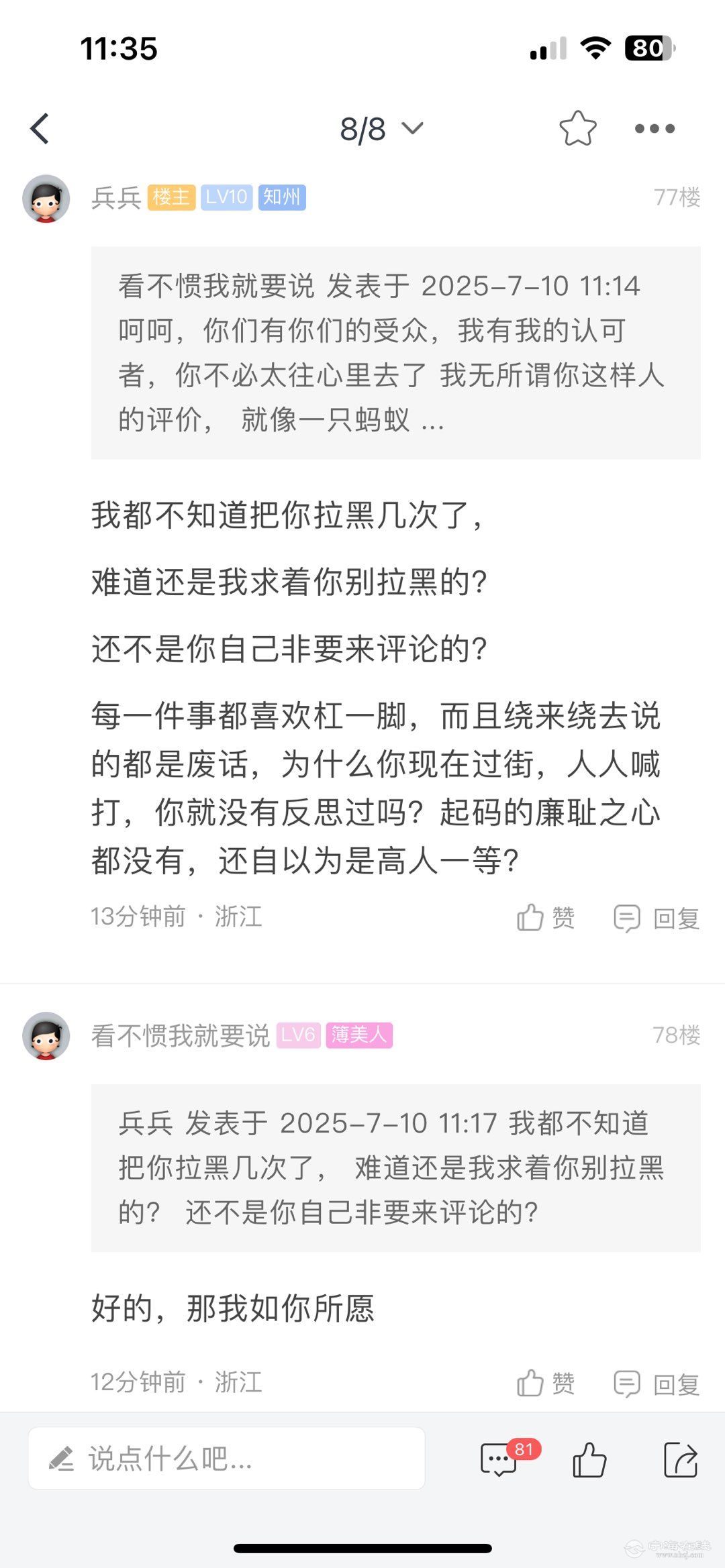Go back with the top-left arrow
Image resolution: width=725 pixels, height=1568 pixels.
(40, 128)
